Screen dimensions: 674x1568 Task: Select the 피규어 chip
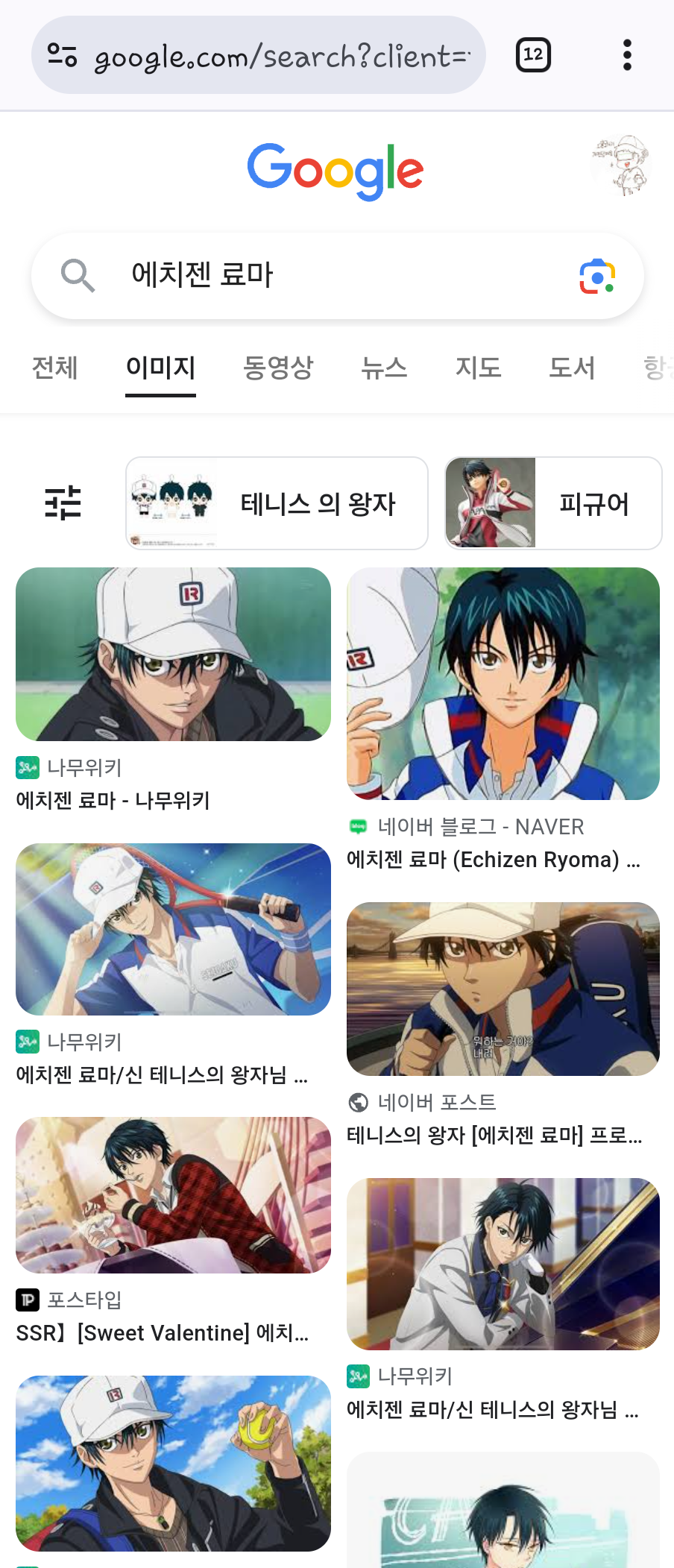tap(553, 503)
